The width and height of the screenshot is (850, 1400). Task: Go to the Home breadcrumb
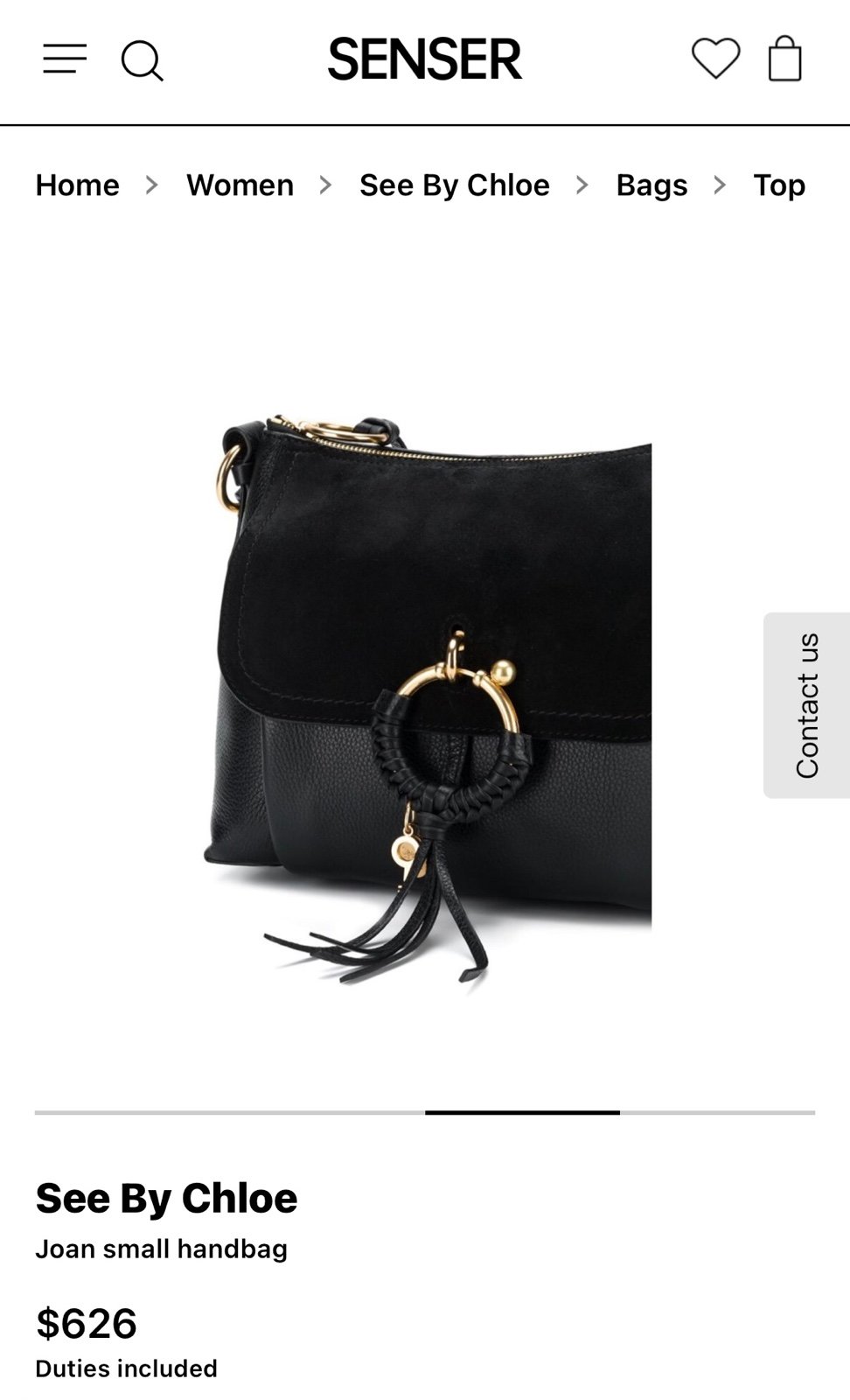pyautogui.click(x=77, y=185)
